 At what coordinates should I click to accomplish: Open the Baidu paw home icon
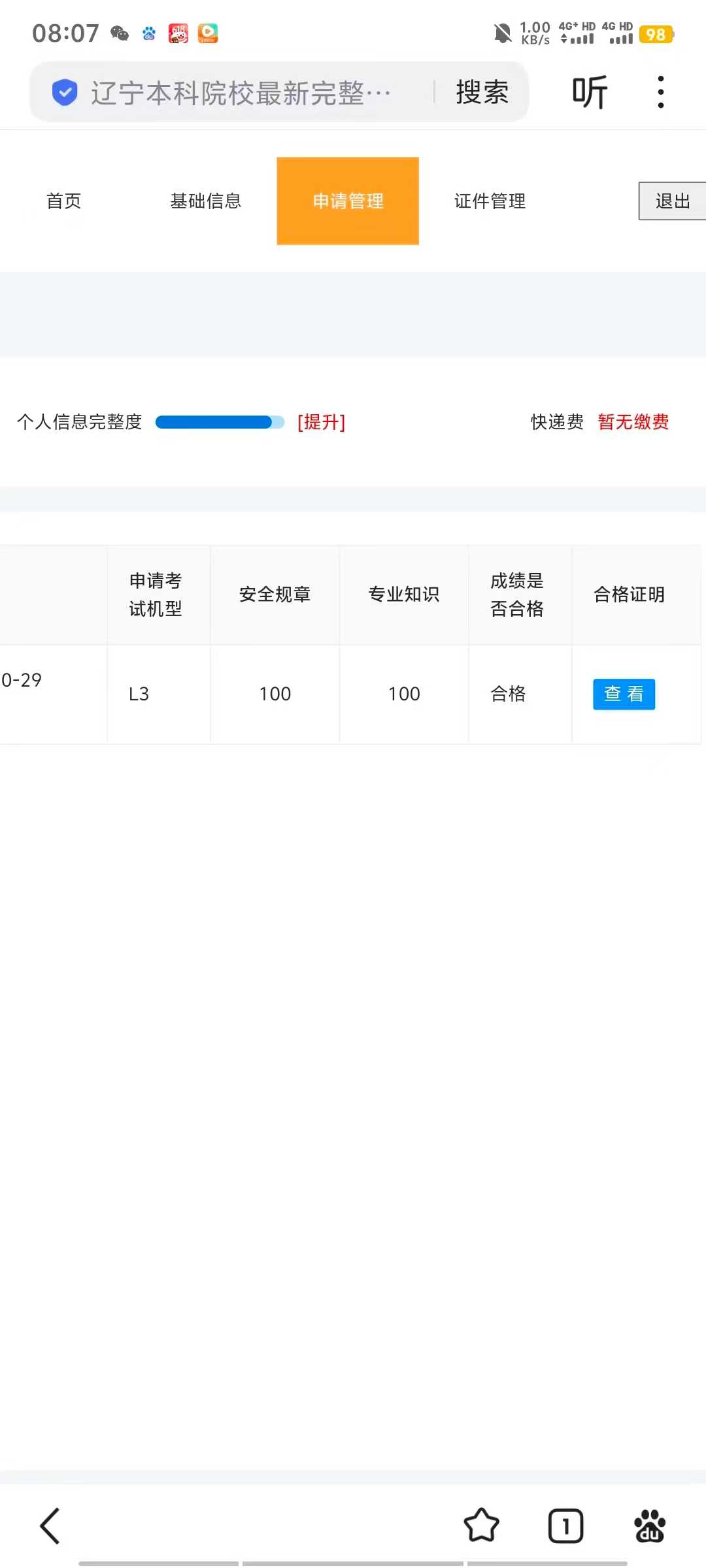pyautogui.click(x=649, y=1526)
